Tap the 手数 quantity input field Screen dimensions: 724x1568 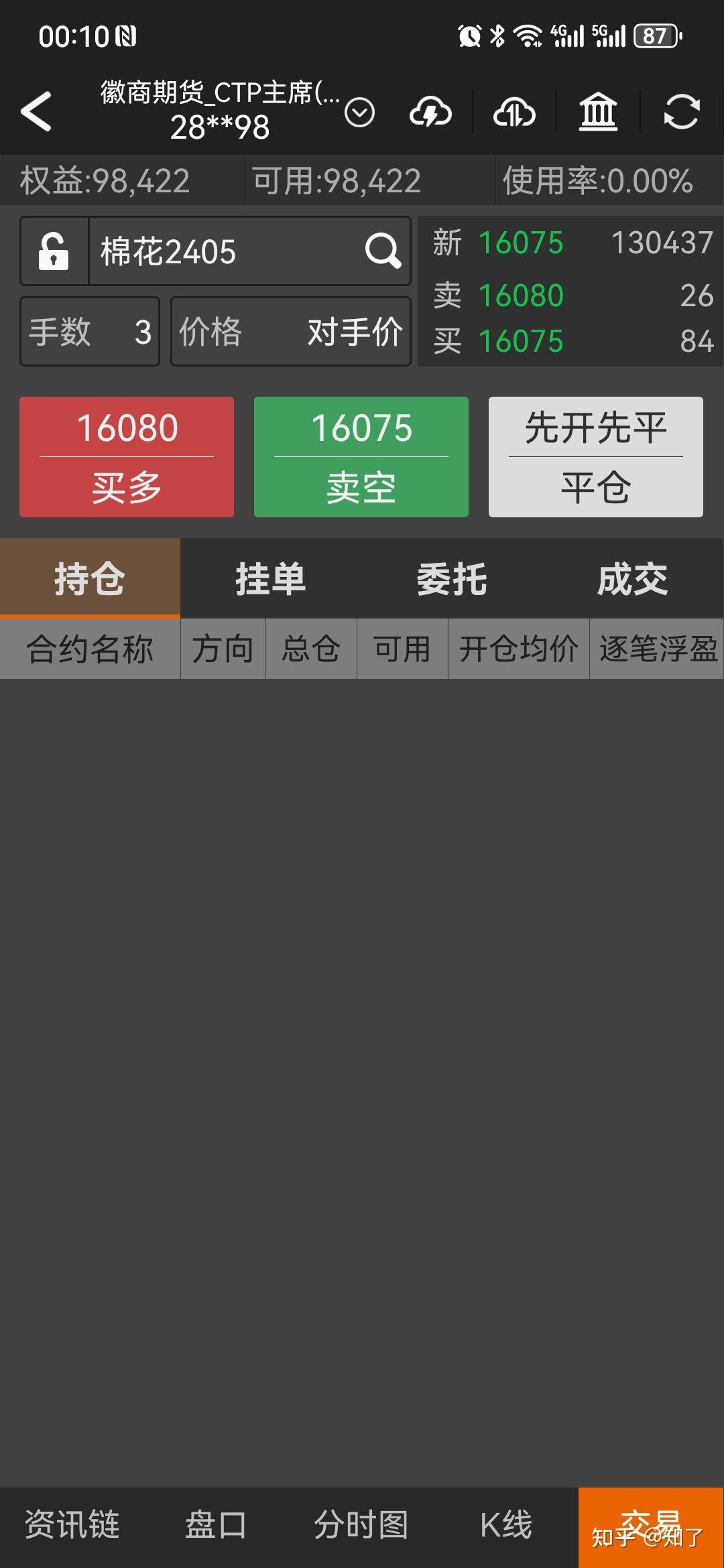click(89, 330)
